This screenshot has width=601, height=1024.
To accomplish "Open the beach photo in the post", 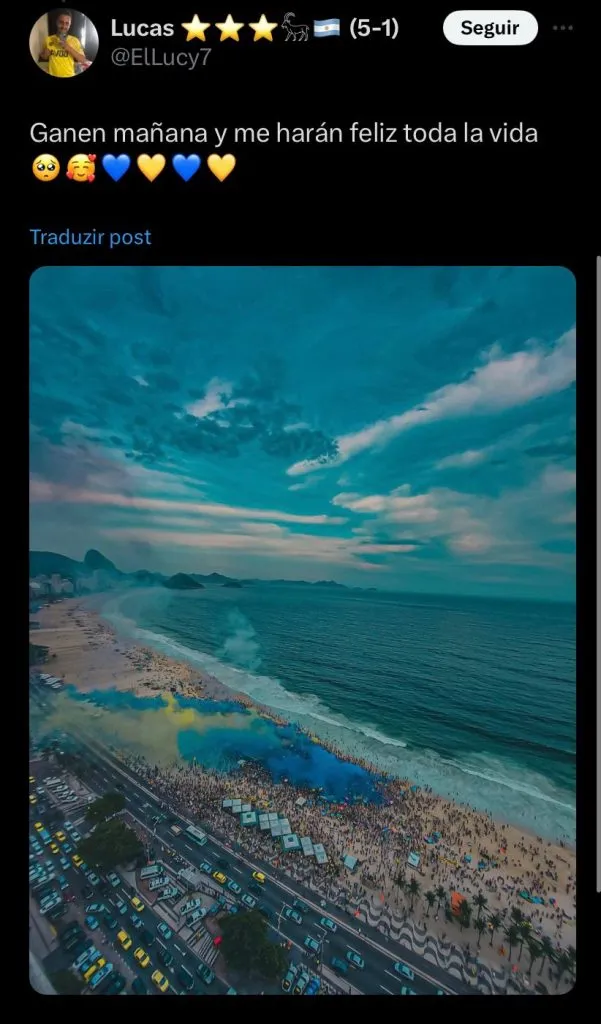I will click(302, 630).
